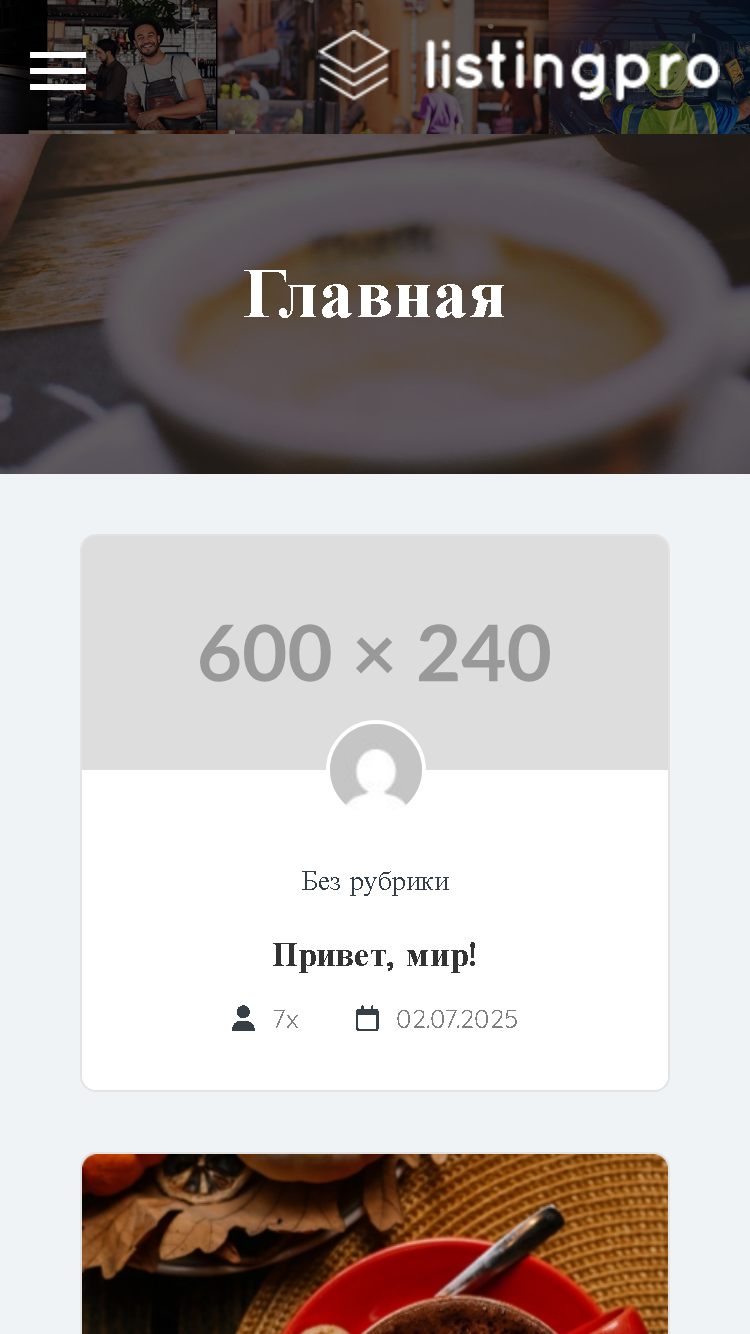The width and height of the screenshot is (750, 1334).
Task: Open the post with red cup image
Action: (375, 1243)
